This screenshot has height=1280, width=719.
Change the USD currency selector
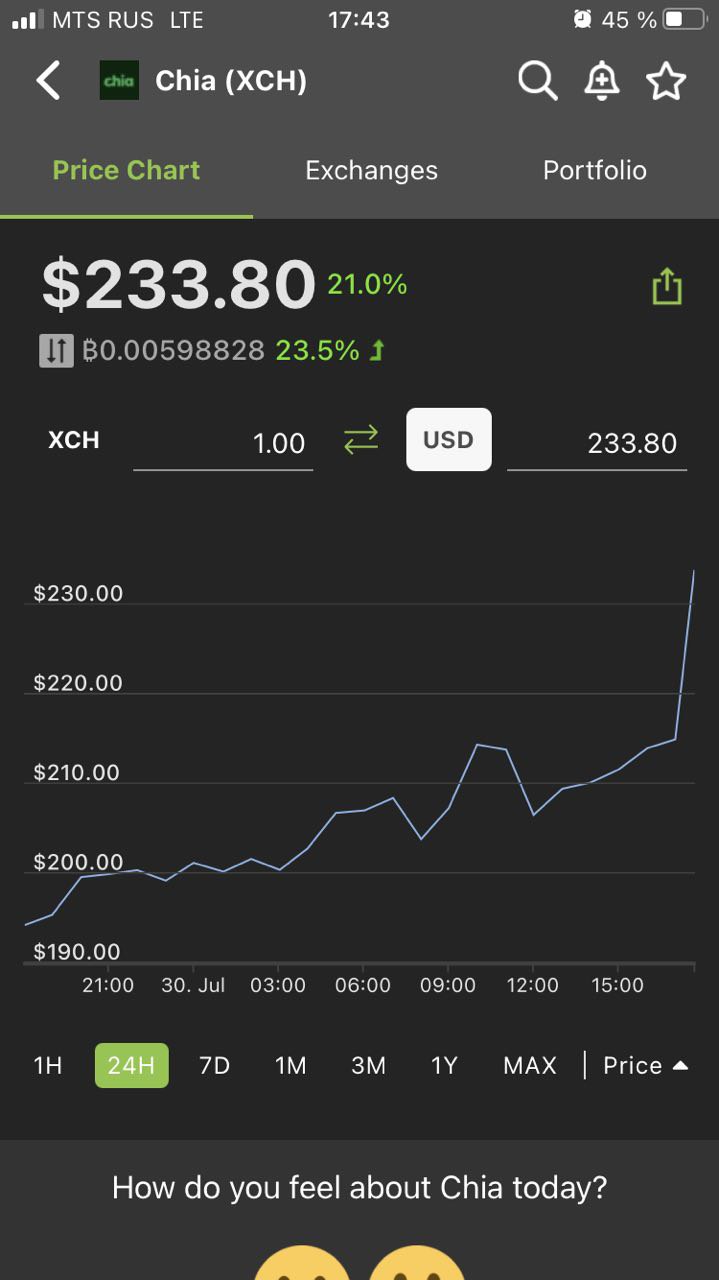pyautogui.click(x=448, y=439)
